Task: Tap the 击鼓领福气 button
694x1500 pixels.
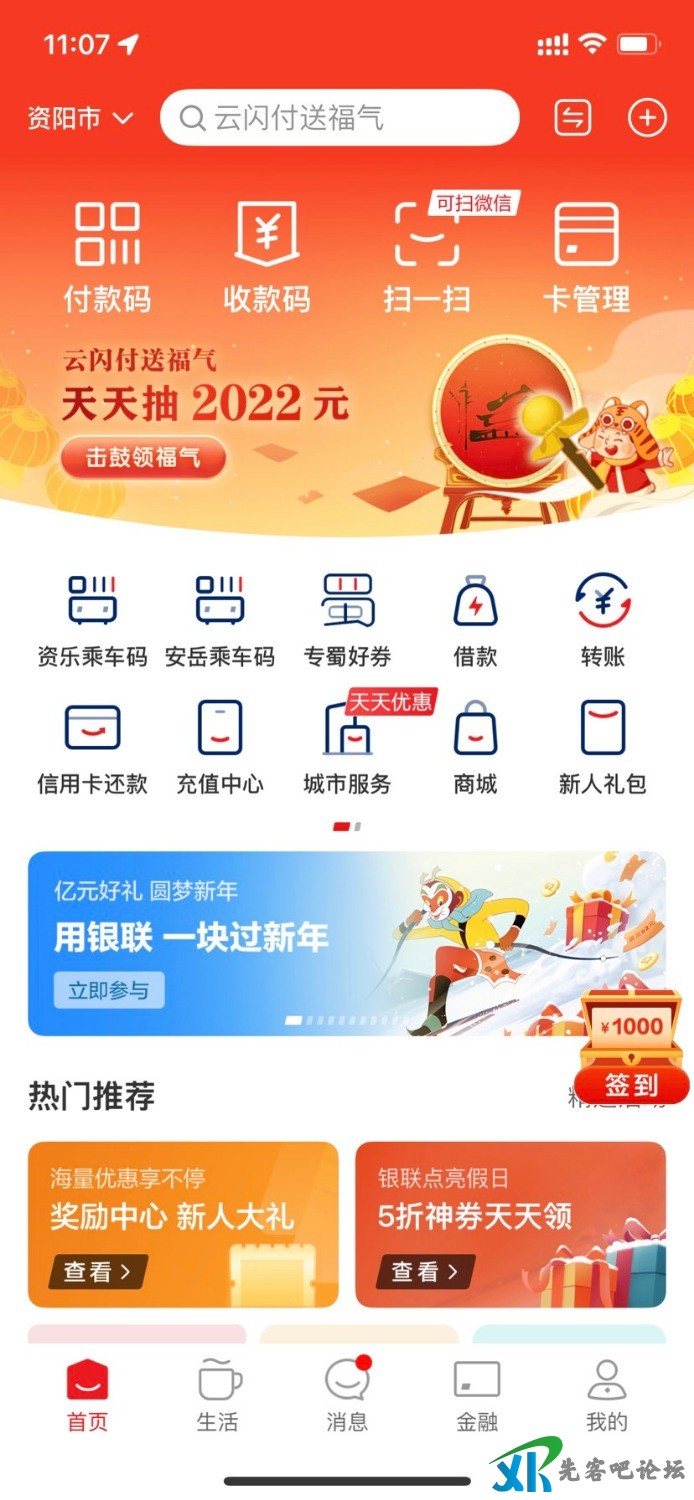Action: point(143,458)
